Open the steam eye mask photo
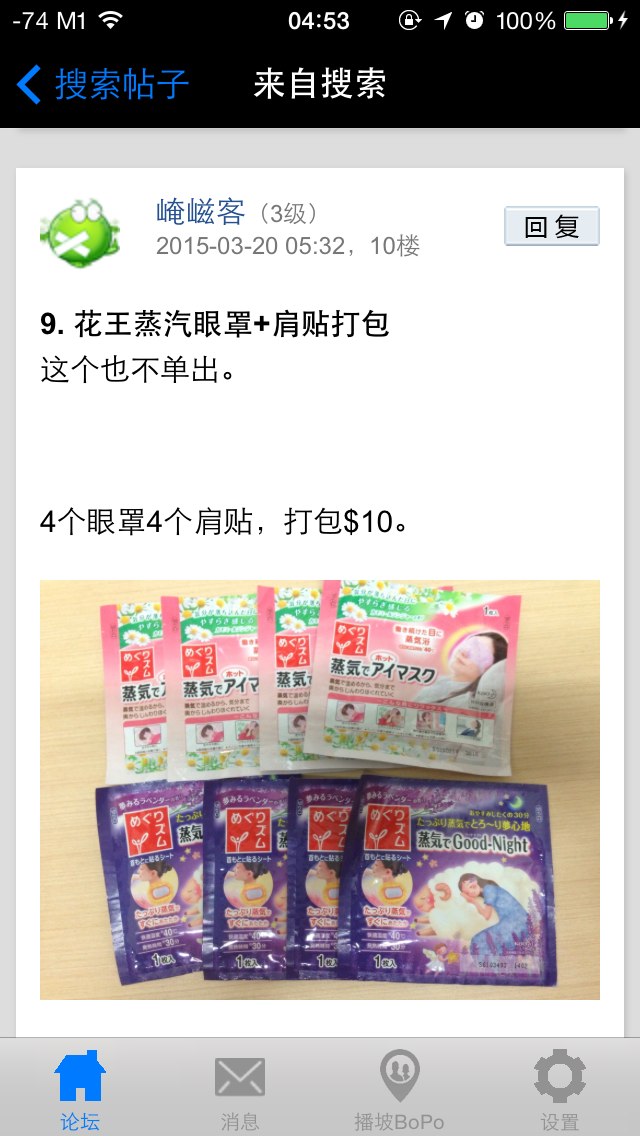The image size is (640, 1136). [x=320, y=789]
